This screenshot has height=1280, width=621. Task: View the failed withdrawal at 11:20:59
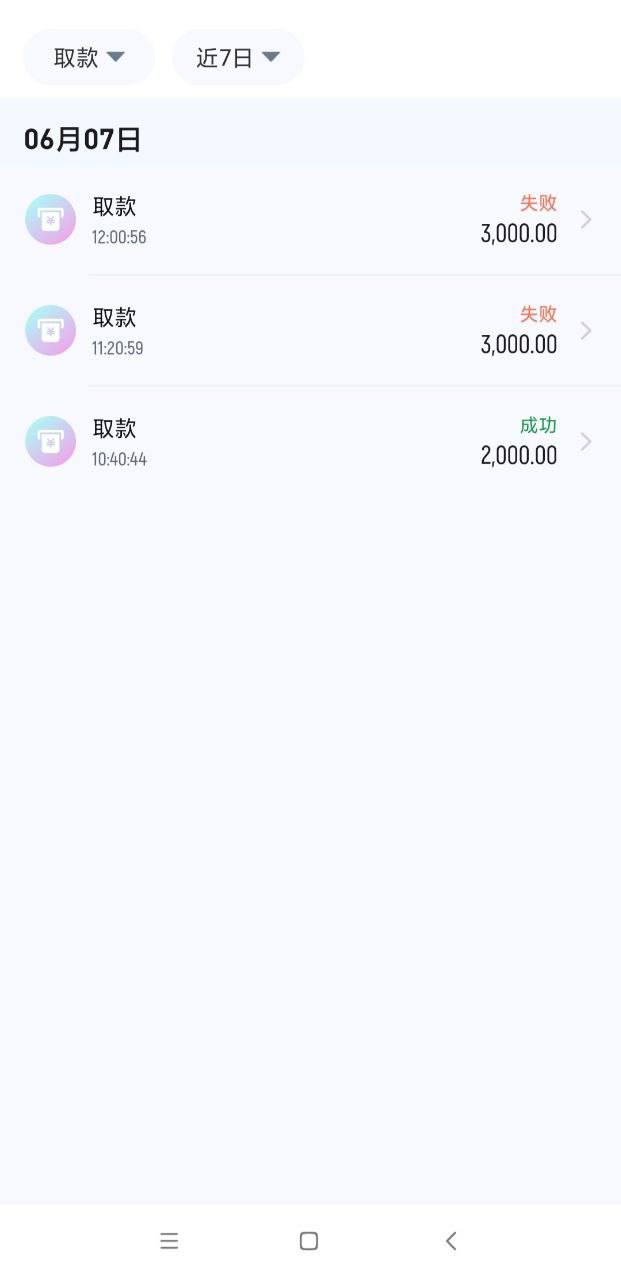click(x=310, y=331)
